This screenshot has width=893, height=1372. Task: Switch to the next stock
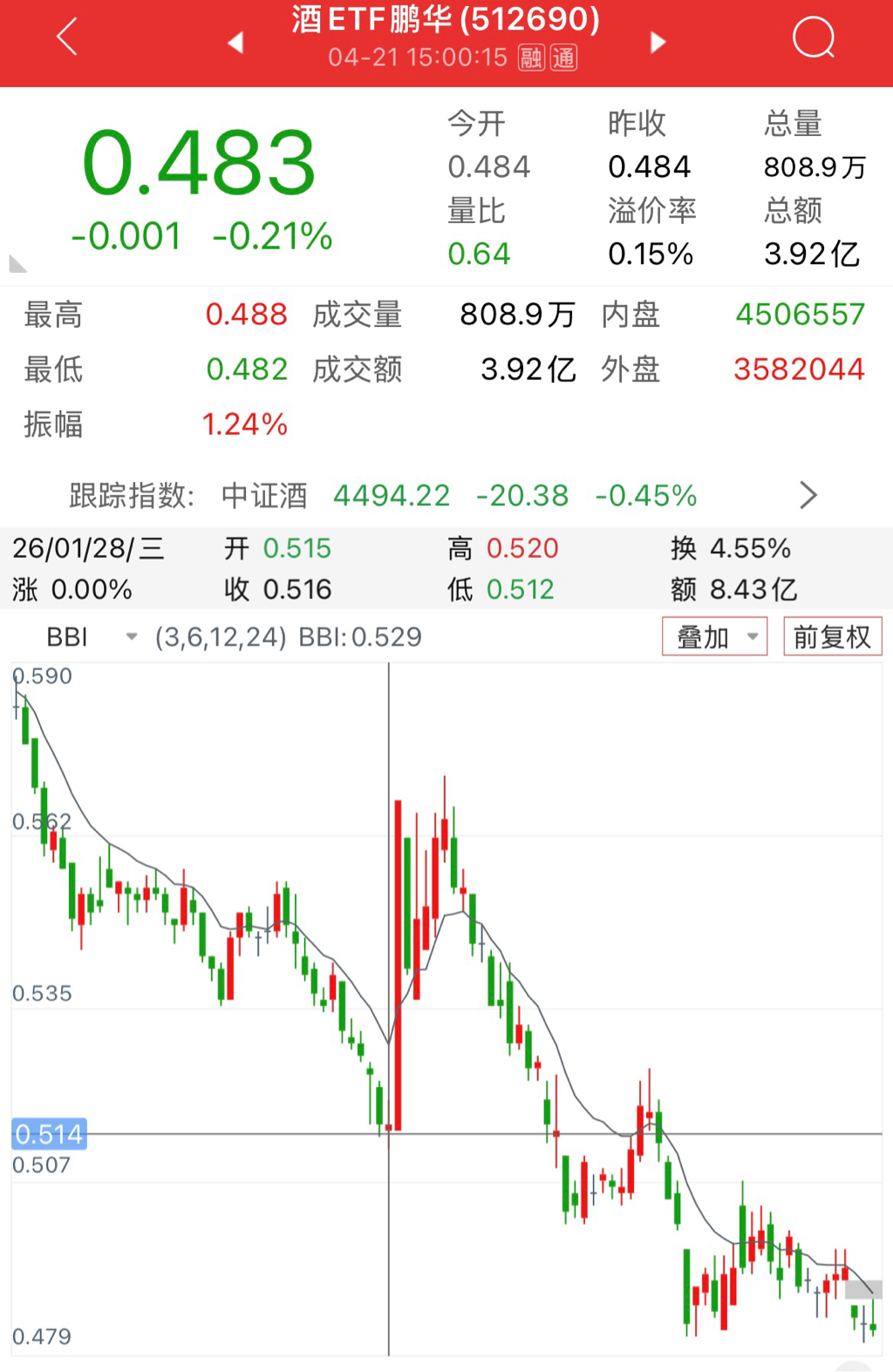[658, 42]
